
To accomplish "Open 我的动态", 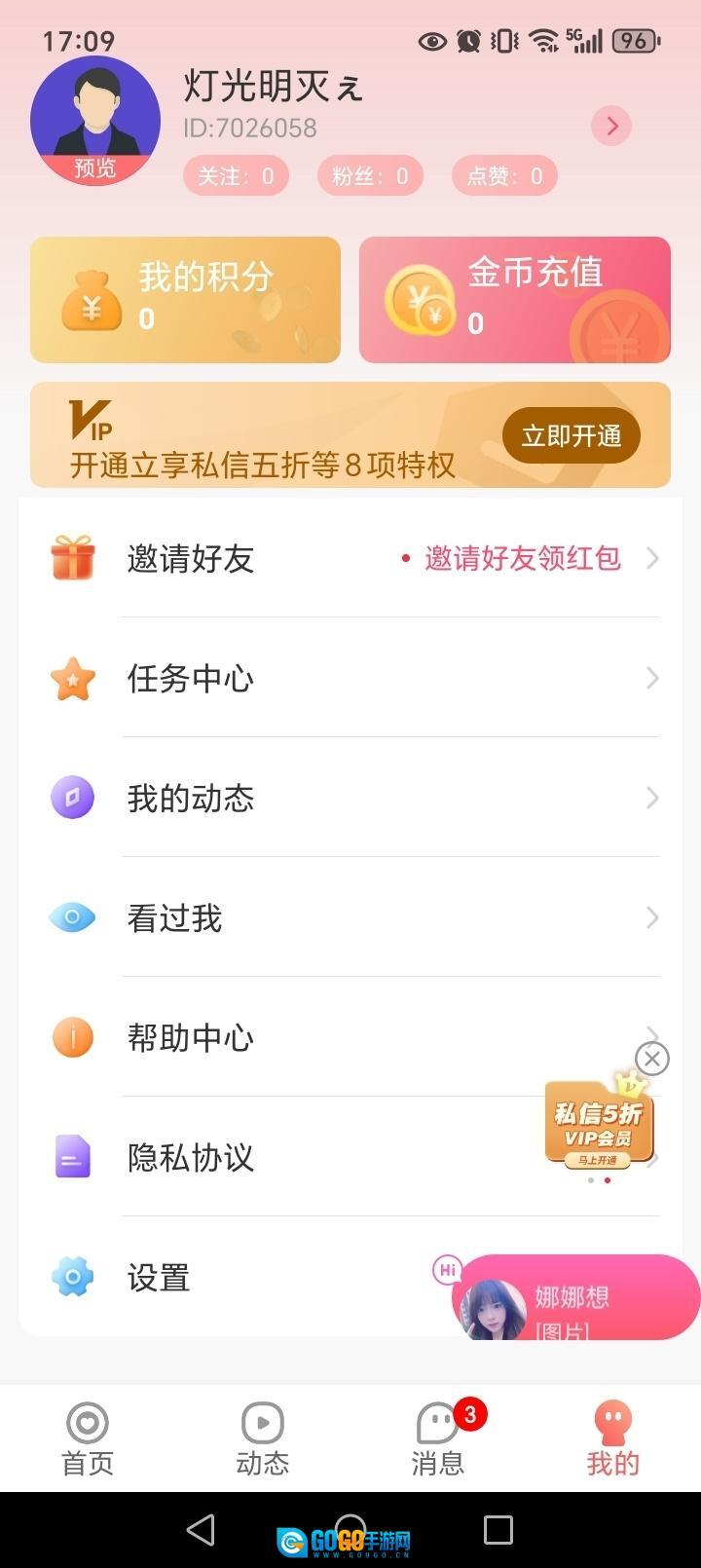I will coord(350,798).
